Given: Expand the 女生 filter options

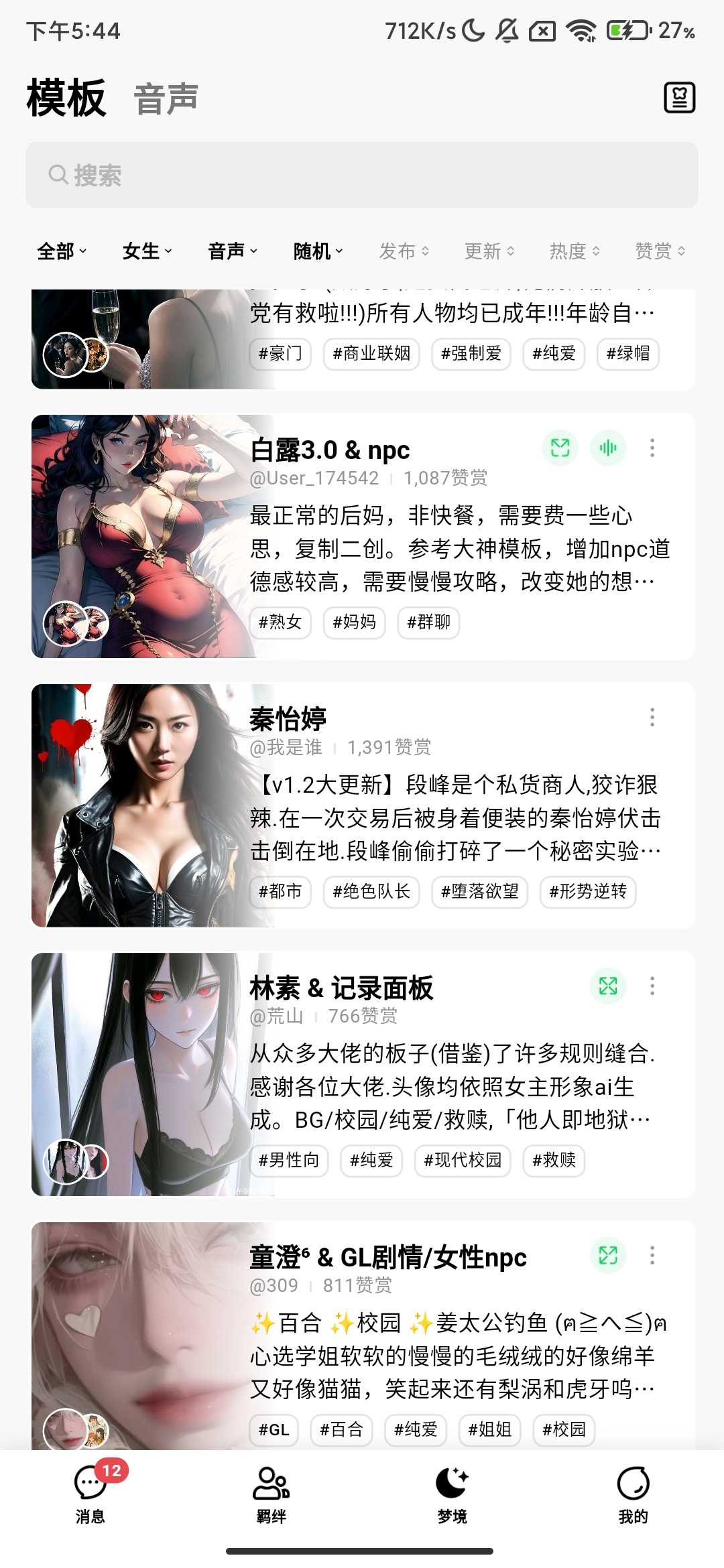Looking at the screenshot, I should [147, 251].
